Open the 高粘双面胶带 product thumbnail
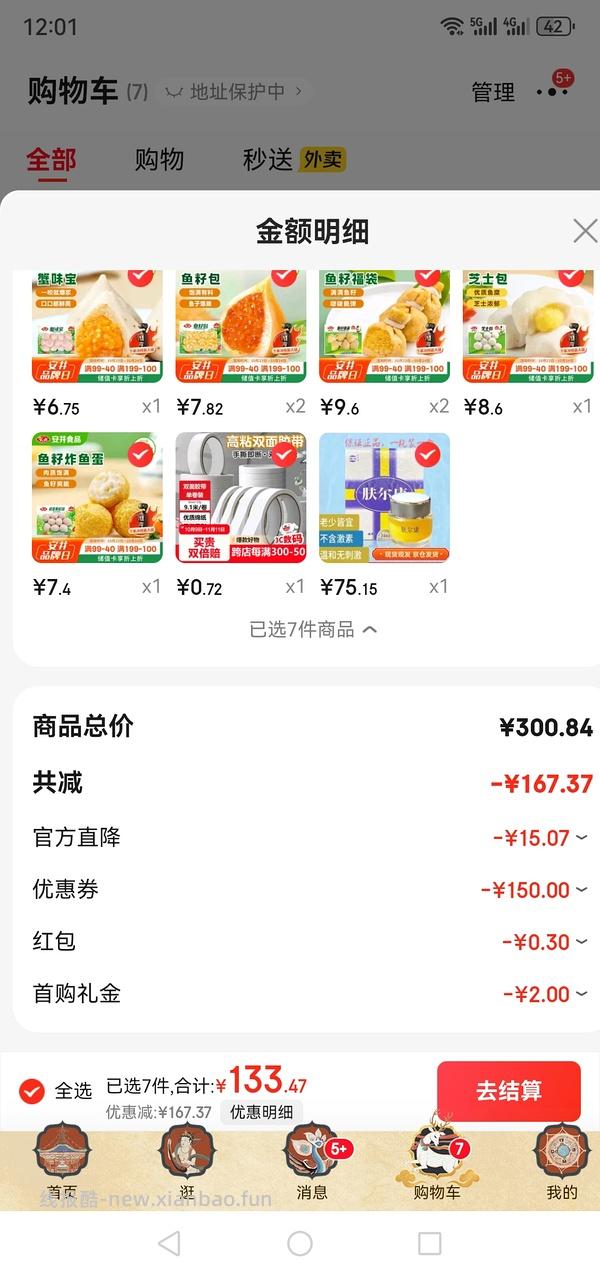 click(241, 498)
